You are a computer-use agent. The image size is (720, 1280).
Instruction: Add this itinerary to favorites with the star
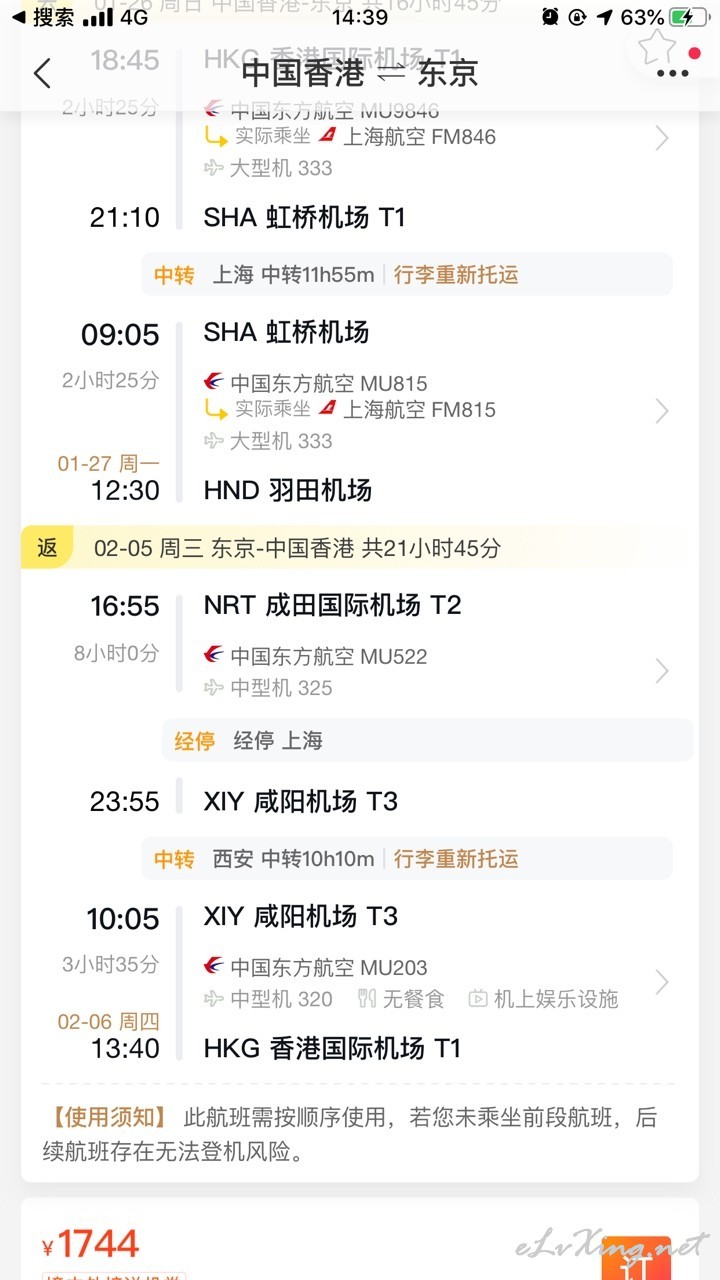coord(656,47)
